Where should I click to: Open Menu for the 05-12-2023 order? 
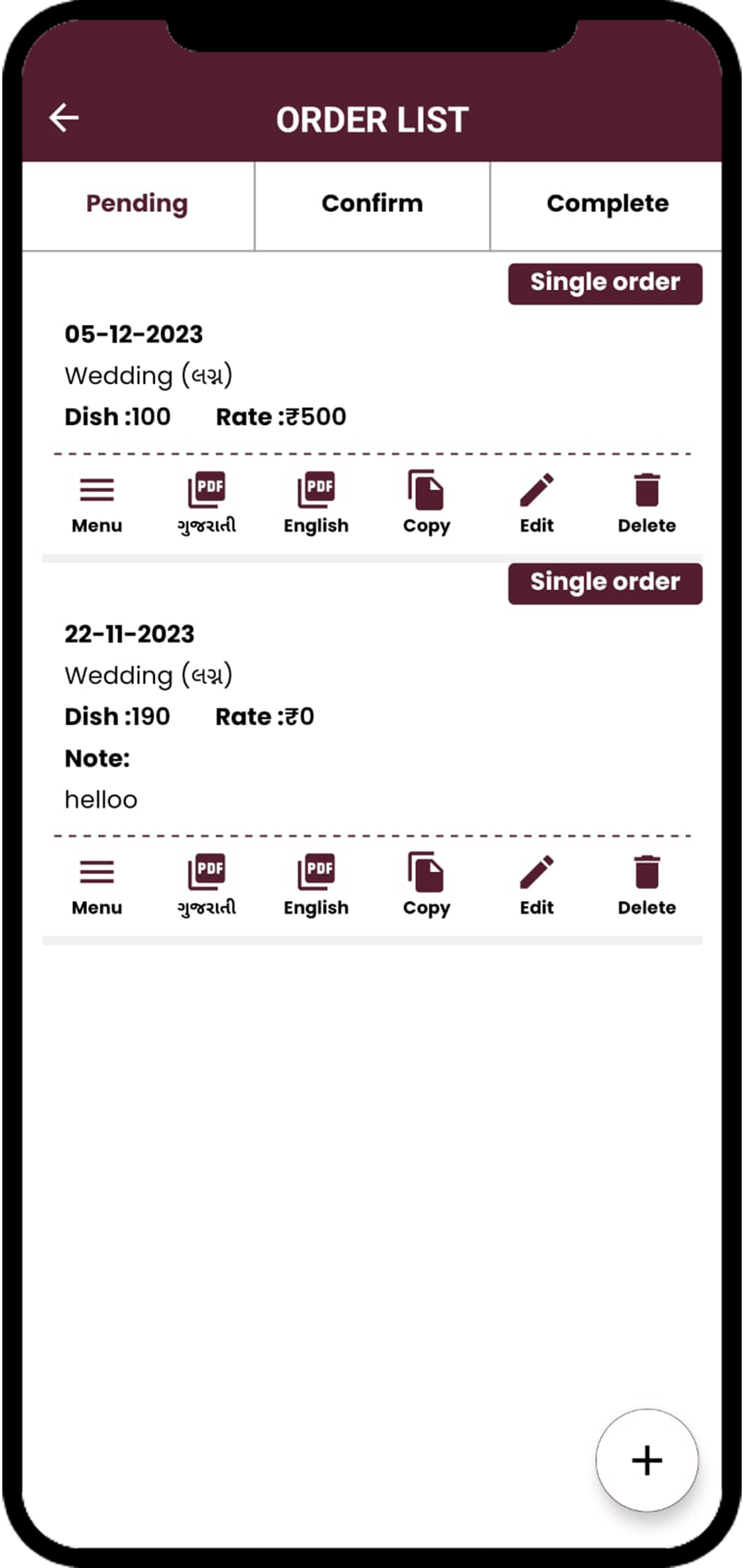coord(97,502)
